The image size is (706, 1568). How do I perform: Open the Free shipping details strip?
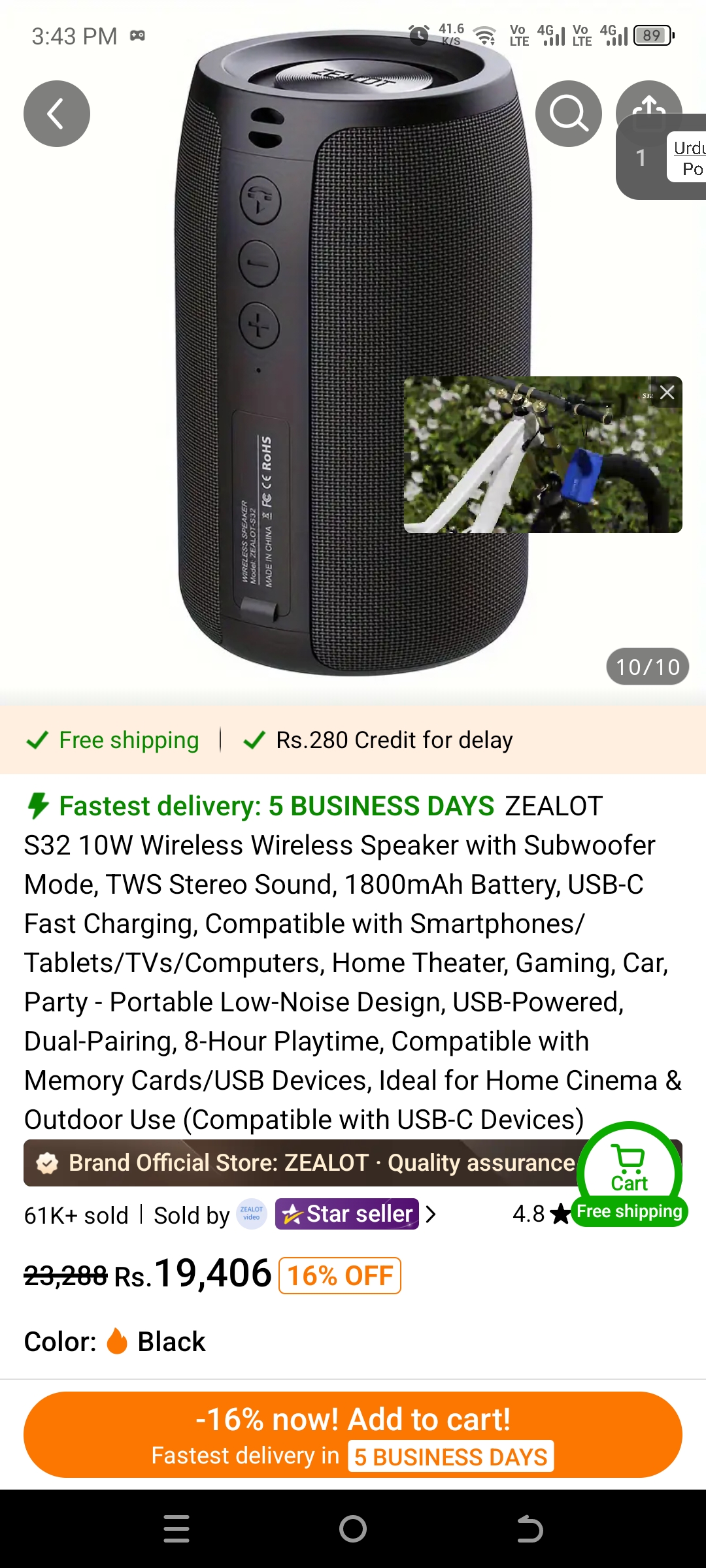112,740
